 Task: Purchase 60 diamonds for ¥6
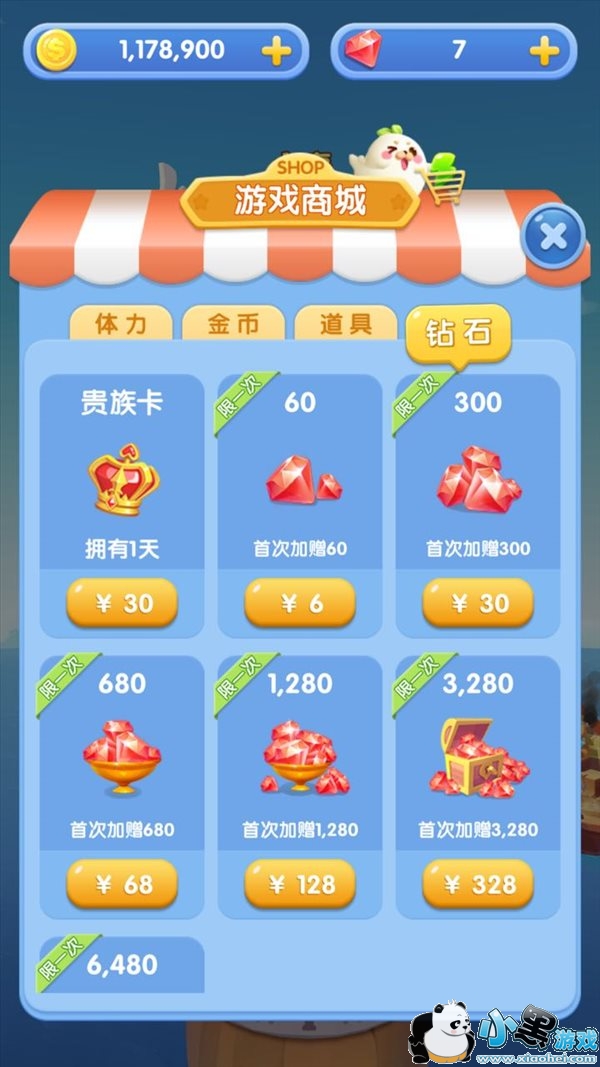300,603
